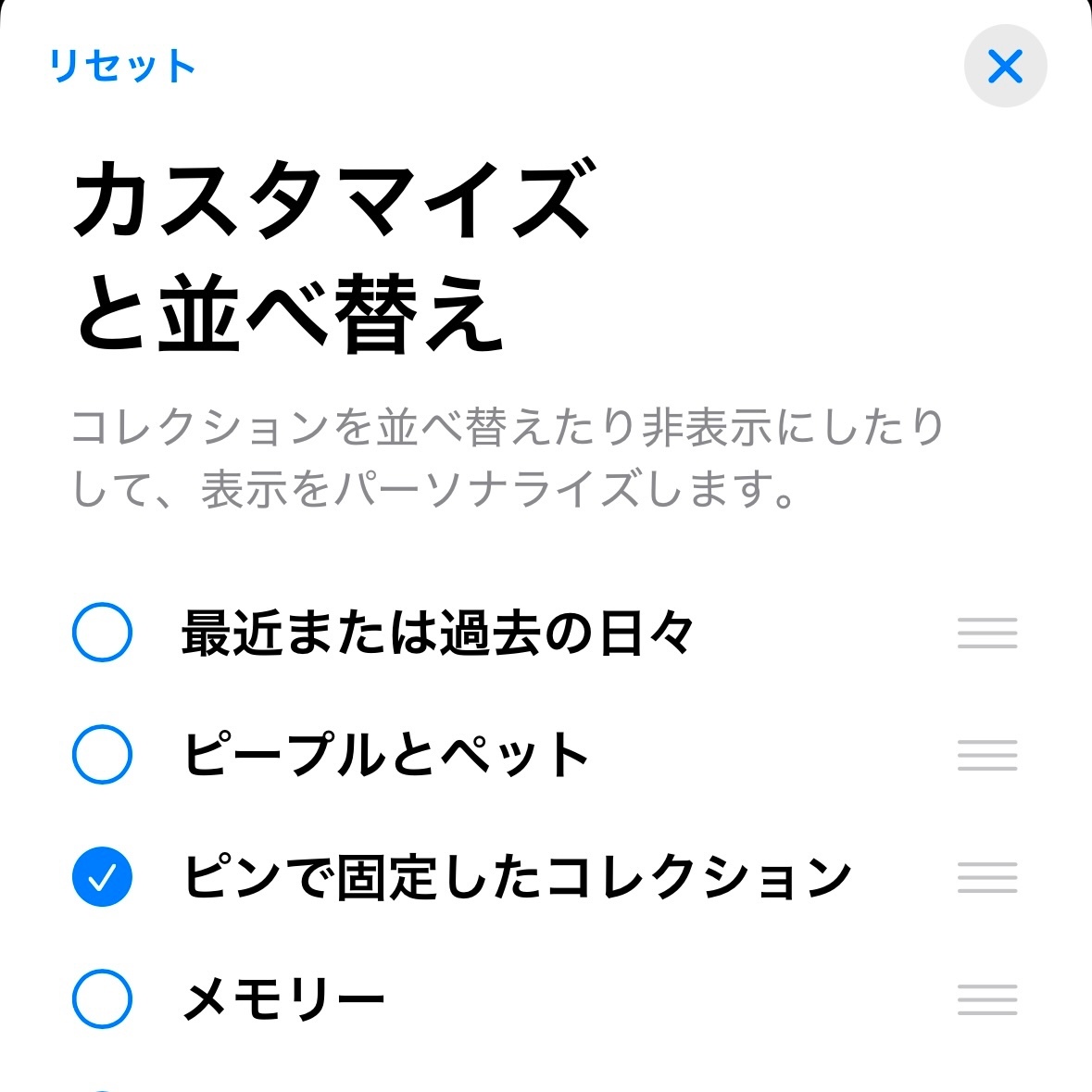Check the ピープルとペット collection
The height and width of the screenshot is (1092, 1092).
pos(102,755)
